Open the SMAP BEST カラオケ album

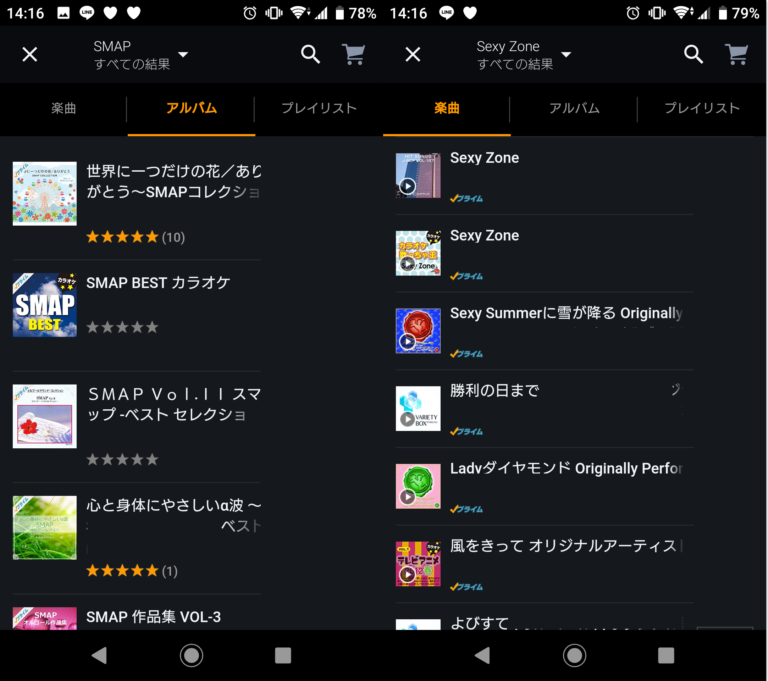[158, 284]
